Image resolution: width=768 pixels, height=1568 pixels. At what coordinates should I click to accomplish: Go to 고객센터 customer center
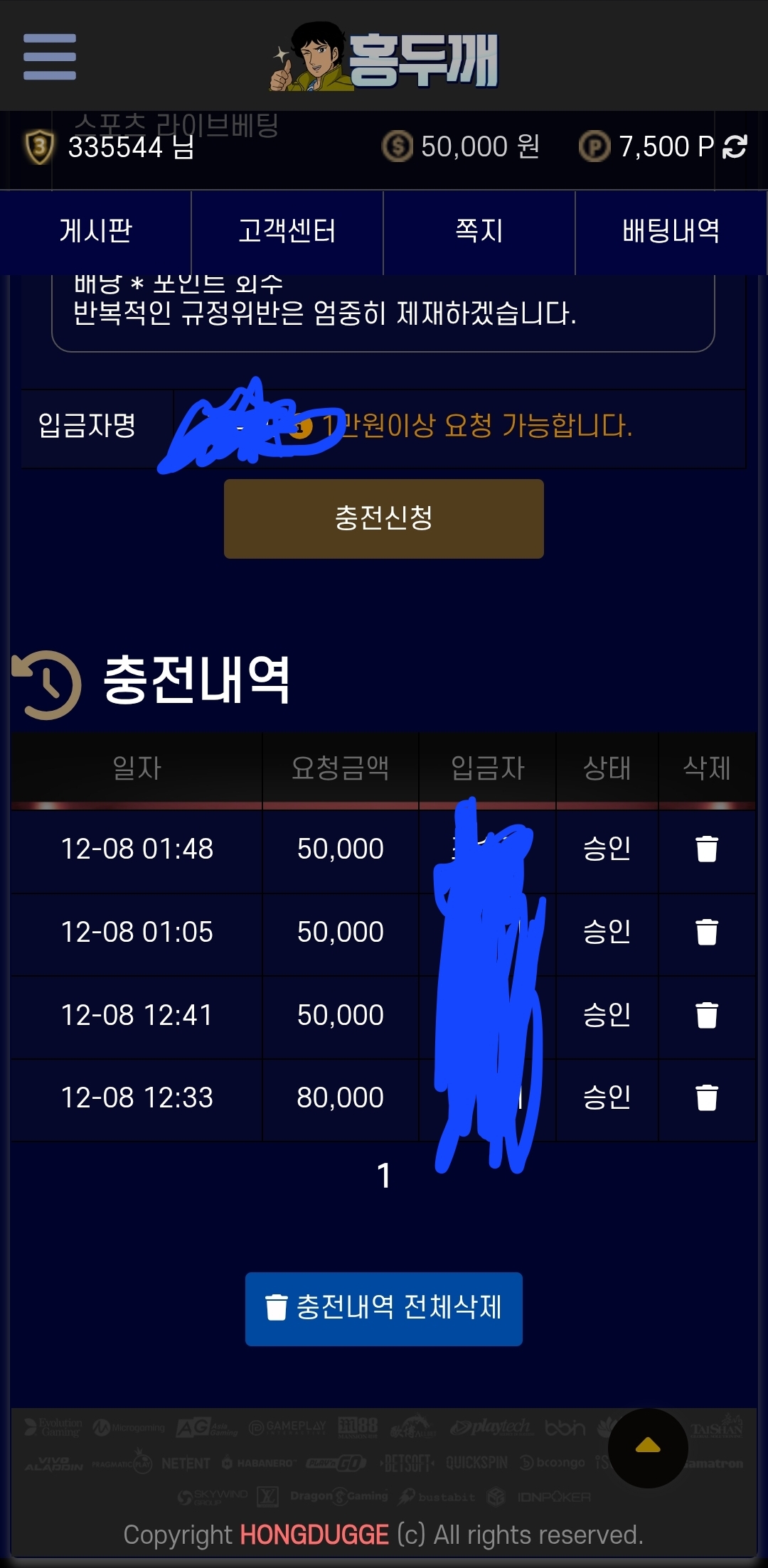coord(287,231)
